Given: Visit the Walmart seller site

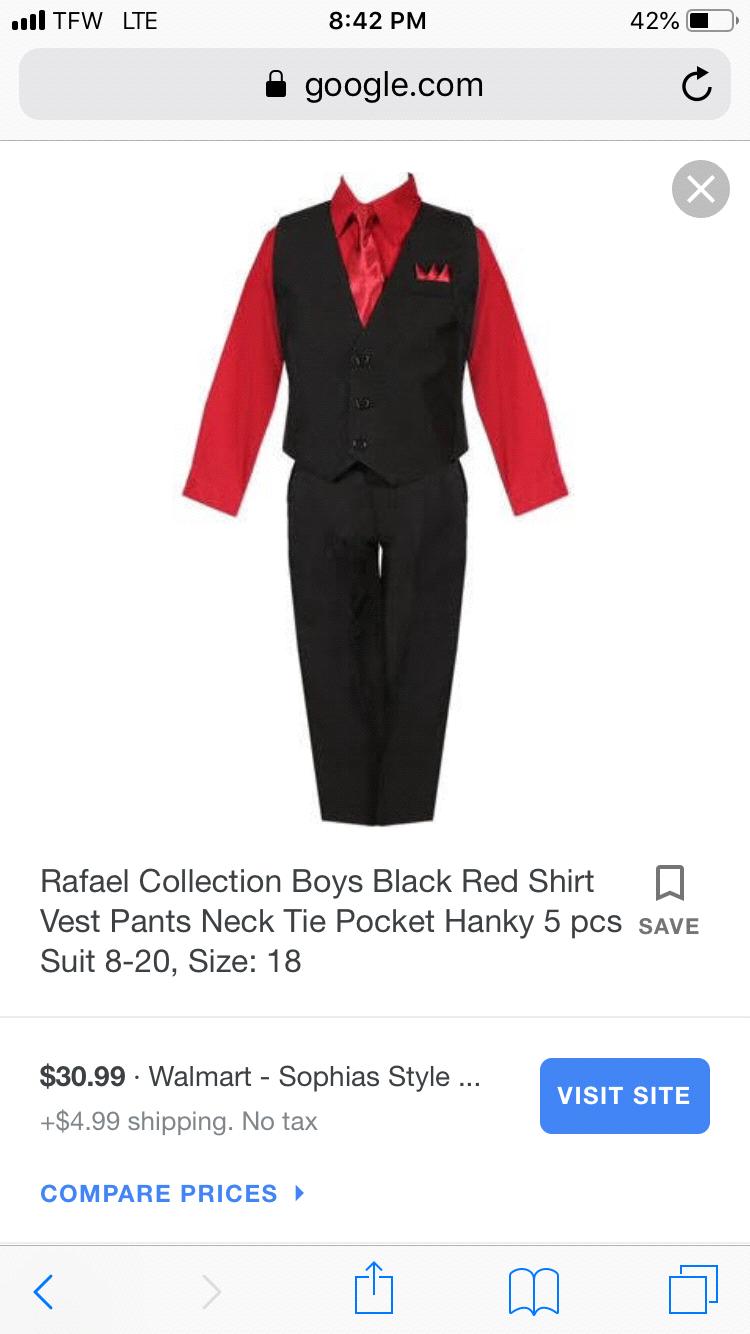Looking at the screenshot, I should point(624,1096).
